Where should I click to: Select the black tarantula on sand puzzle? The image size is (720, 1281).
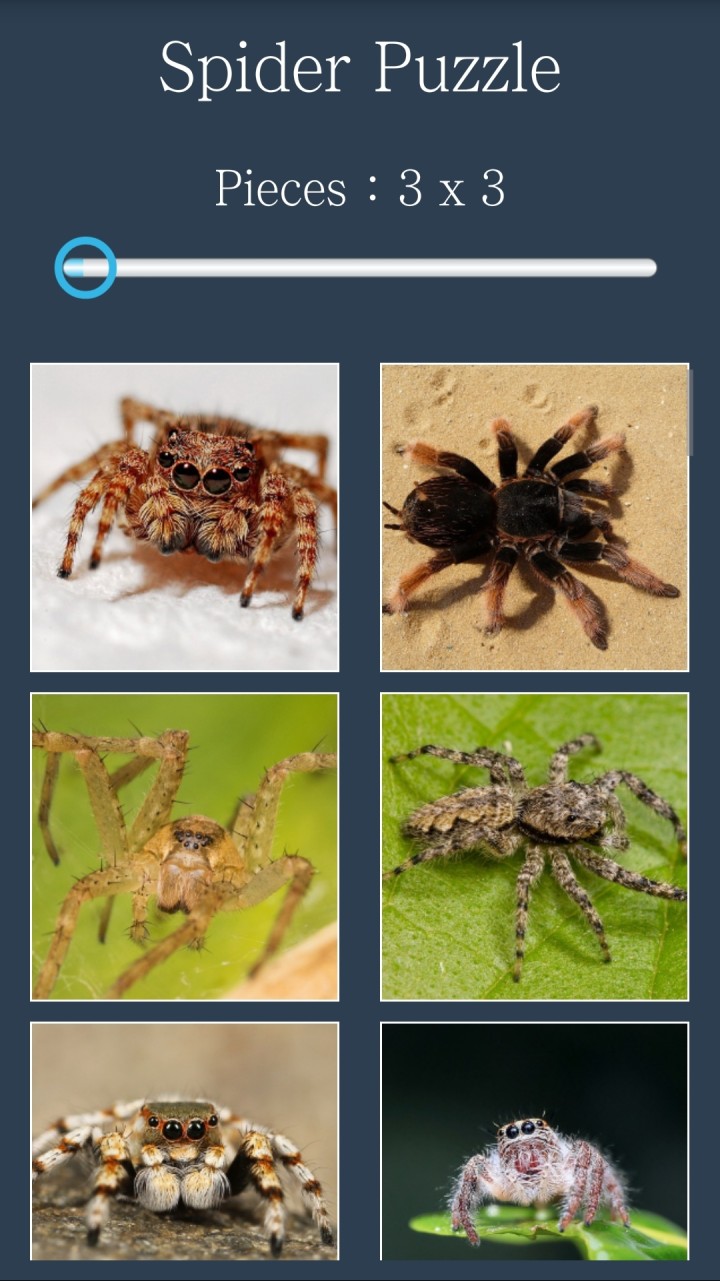[535, 517]
